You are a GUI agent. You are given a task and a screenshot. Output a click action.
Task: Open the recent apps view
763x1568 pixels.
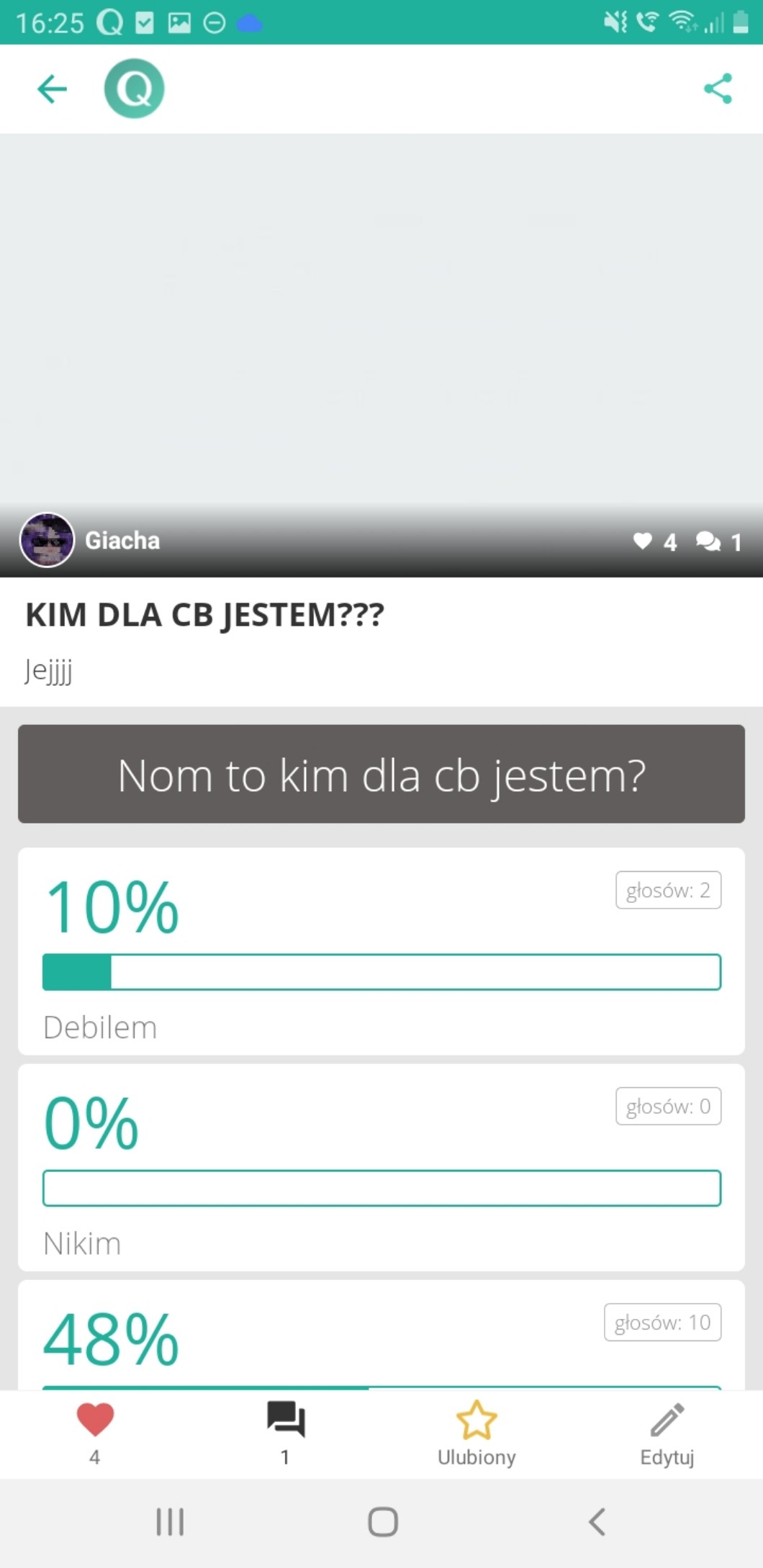[x=171, y=1522]
